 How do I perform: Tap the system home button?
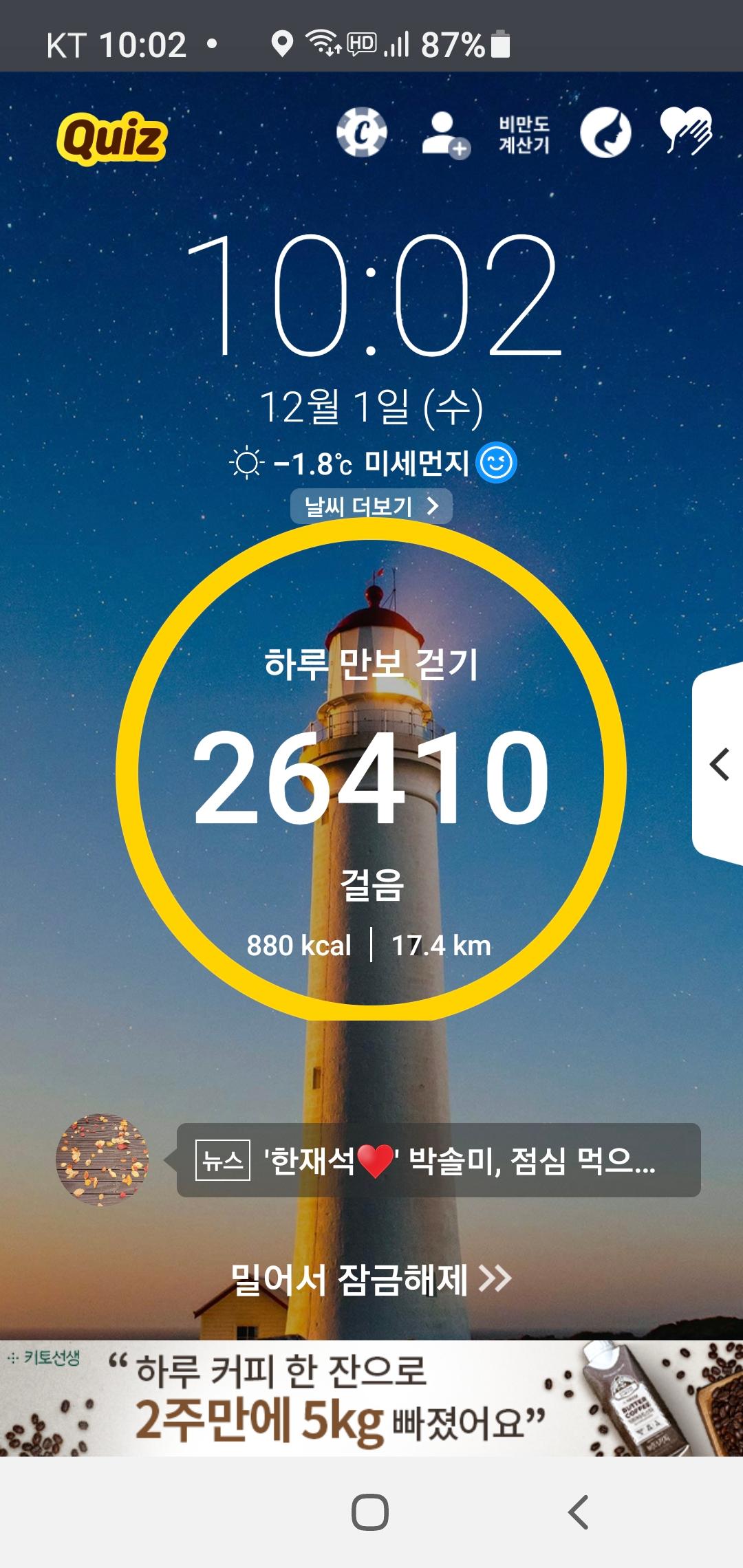[370, 1513]
